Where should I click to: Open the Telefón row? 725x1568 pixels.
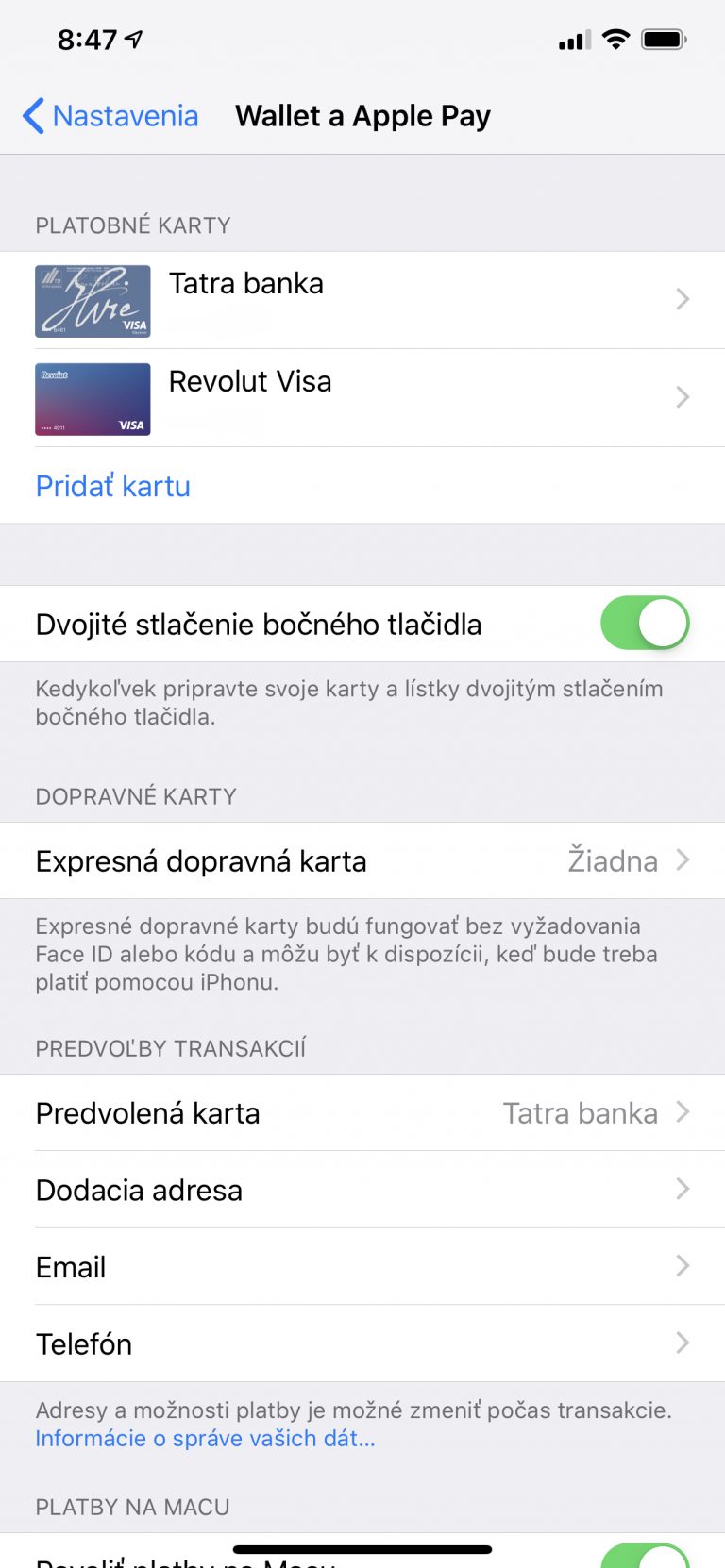(362, 1343)
